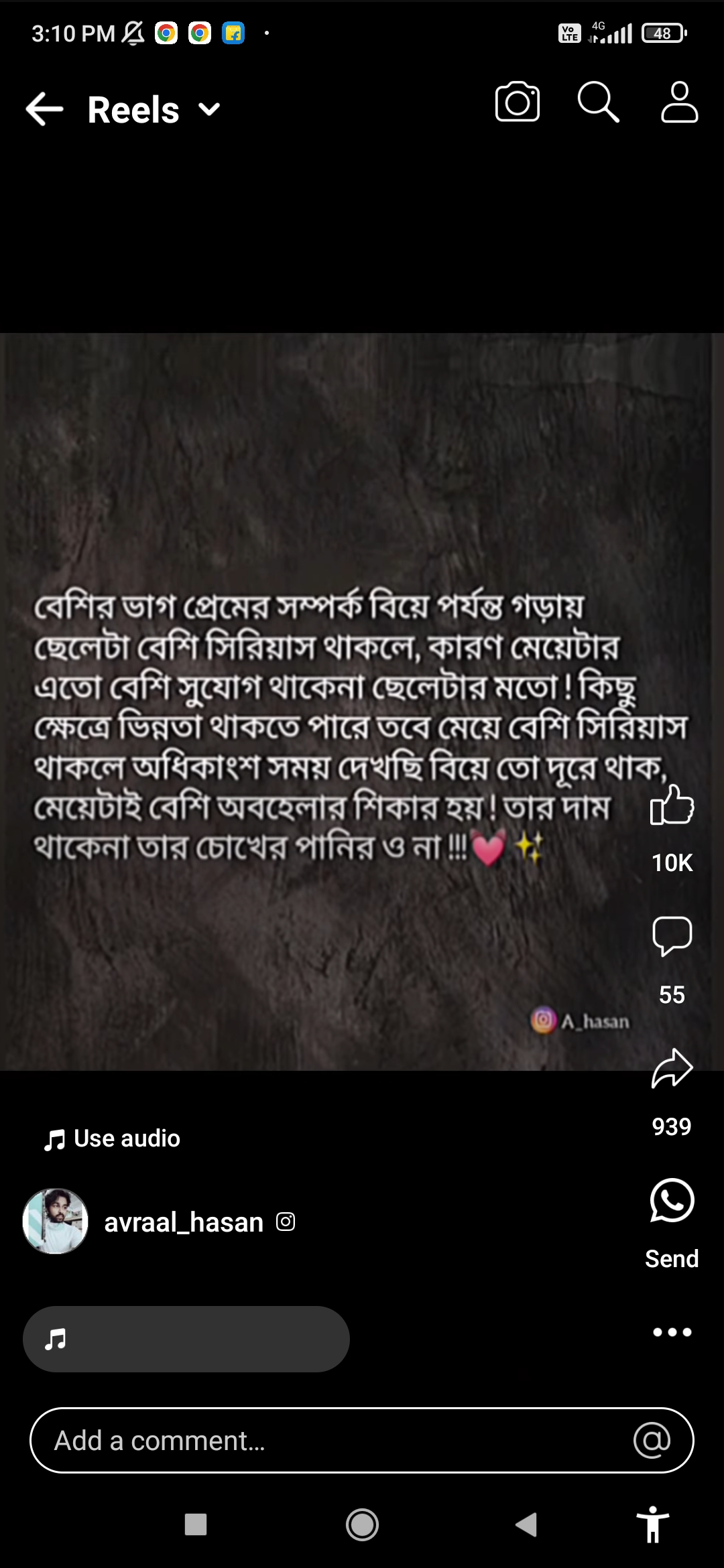Tap Use audio
The height and width of the screenshot is (1568, 724).
[113, 1138]
